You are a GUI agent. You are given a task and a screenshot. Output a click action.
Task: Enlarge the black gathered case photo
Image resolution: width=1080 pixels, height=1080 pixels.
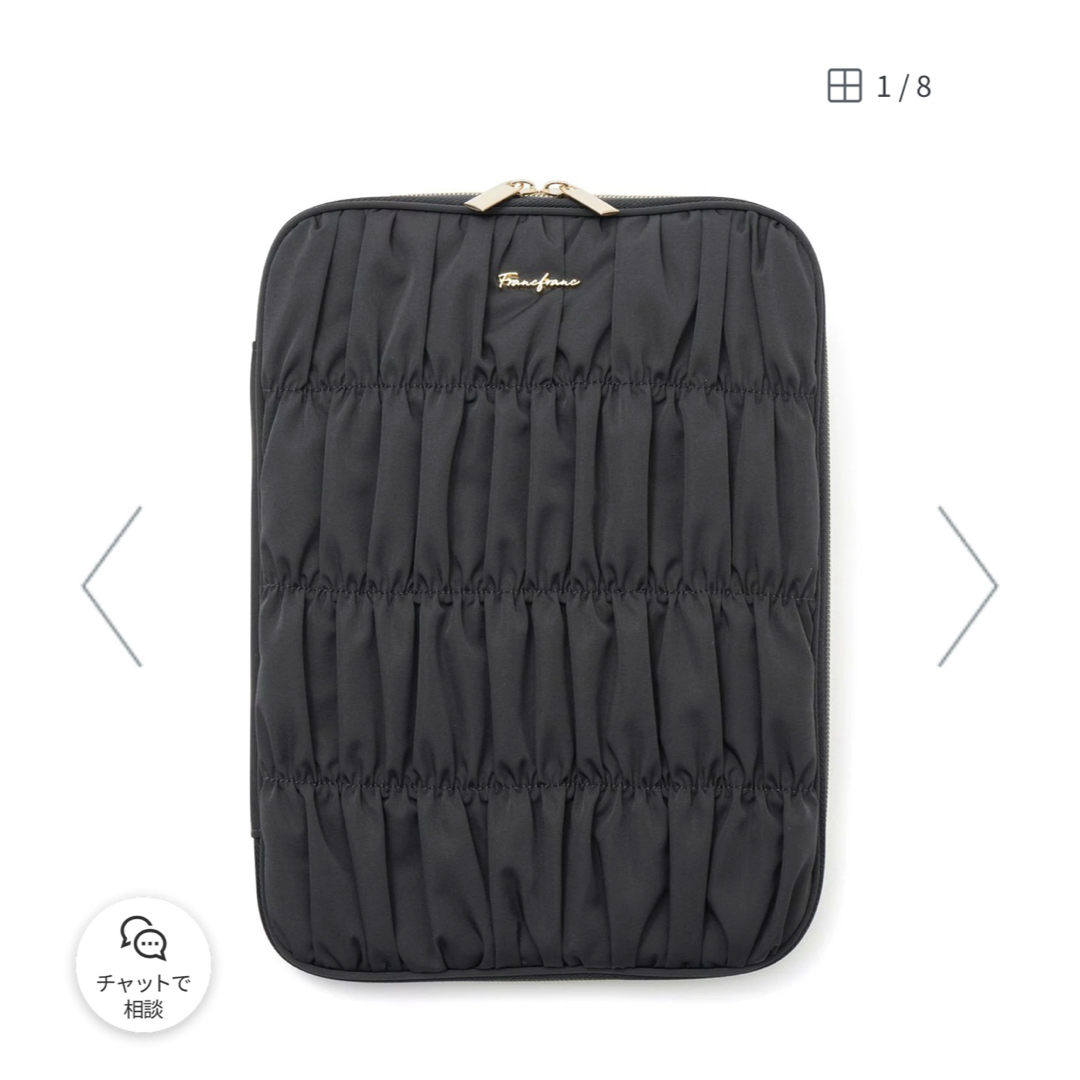tap(540, 580)
